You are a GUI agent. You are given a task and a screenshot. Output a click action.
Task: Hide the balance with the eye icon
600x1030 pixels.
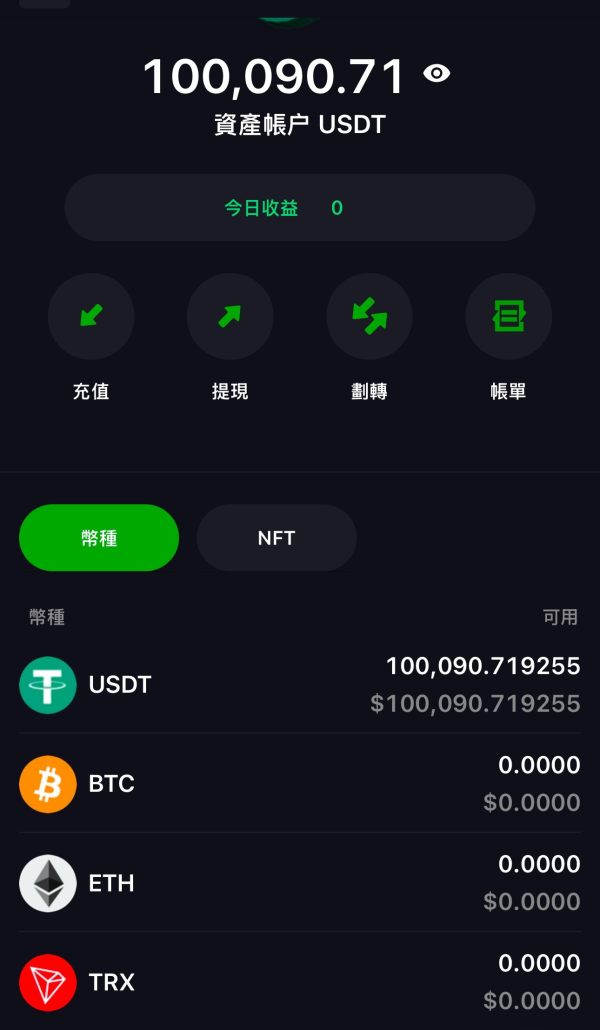[436, 73]
